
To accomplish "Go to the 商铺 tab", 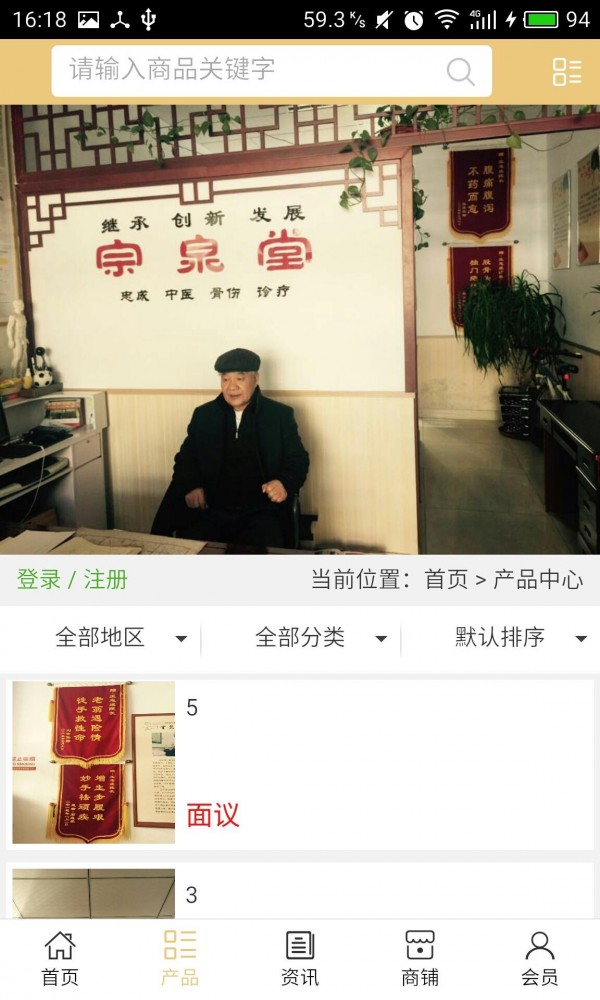I will pos(420,959).
